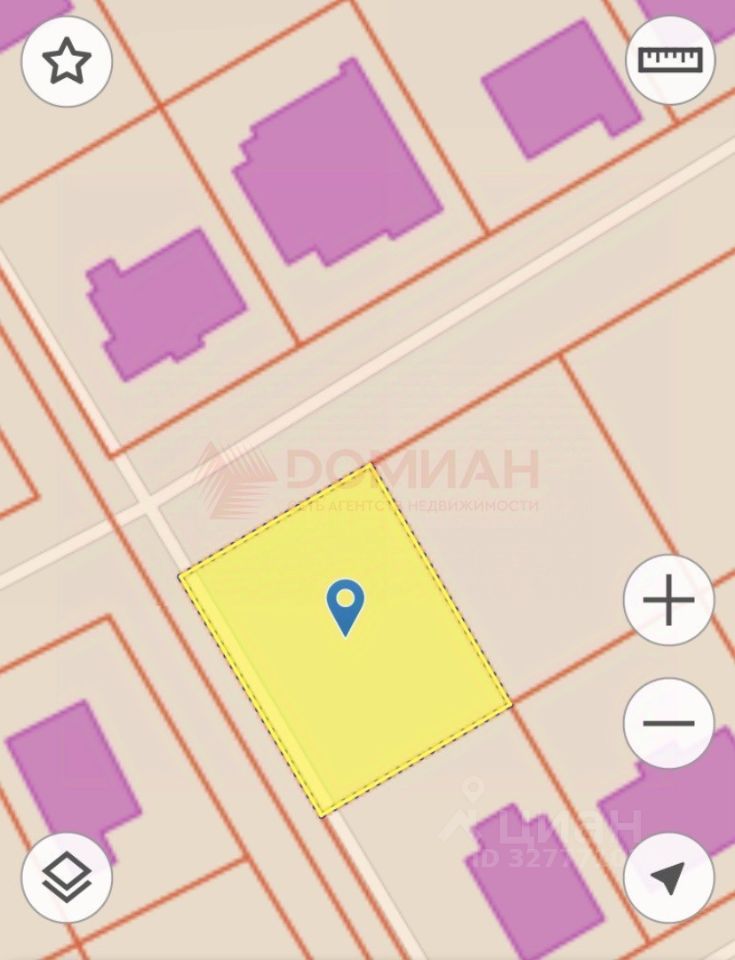Open the map layers selector
This screenshot has width=735, height=960.
pyautogui.click(x=67, y=877)
